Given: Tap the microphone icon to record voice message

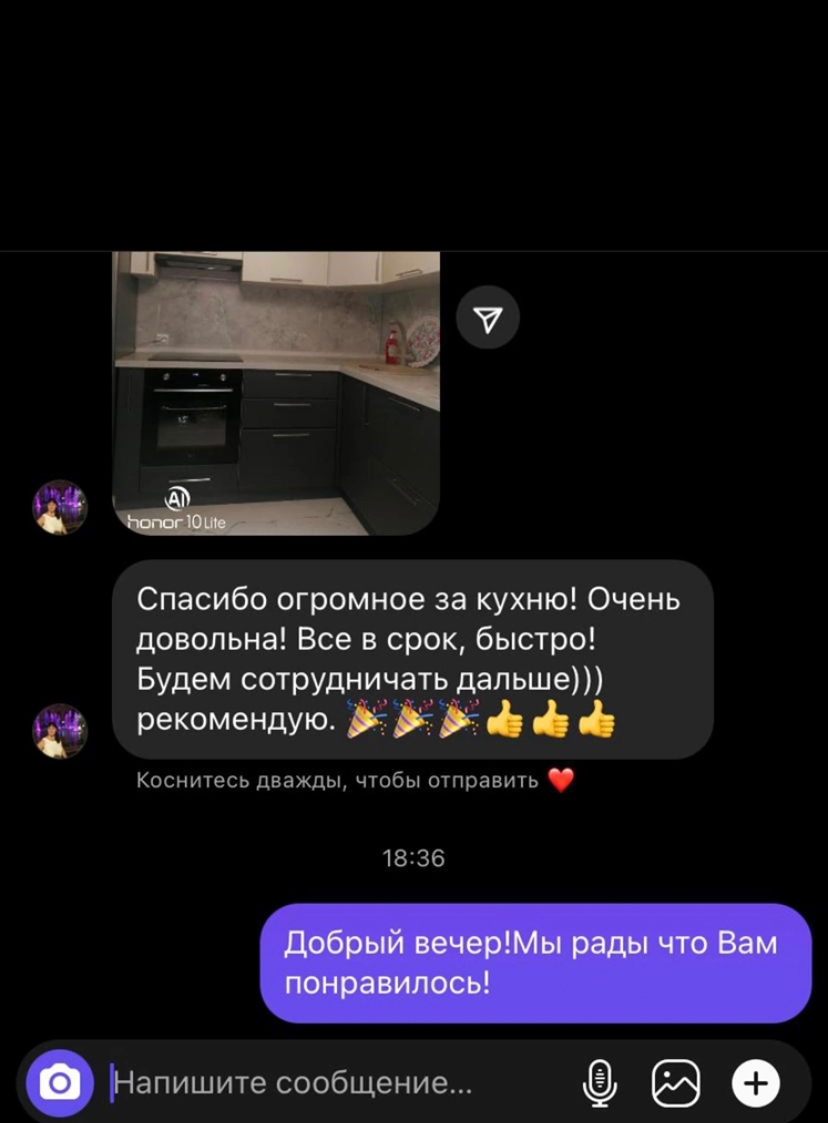Looking at the screenshot, I should [599, 1081].
